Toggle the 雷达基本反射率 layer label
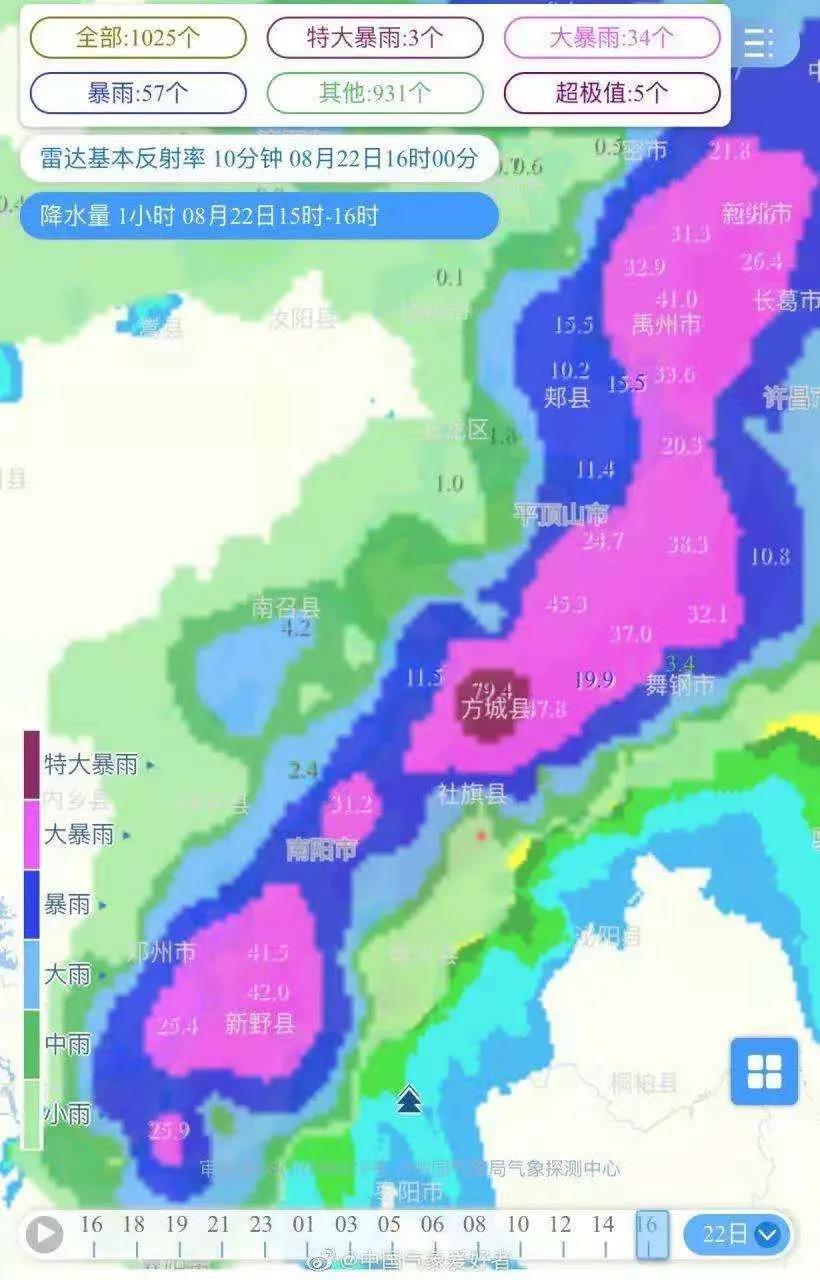This screenshot has width=820, height=1280. (258, 157)
